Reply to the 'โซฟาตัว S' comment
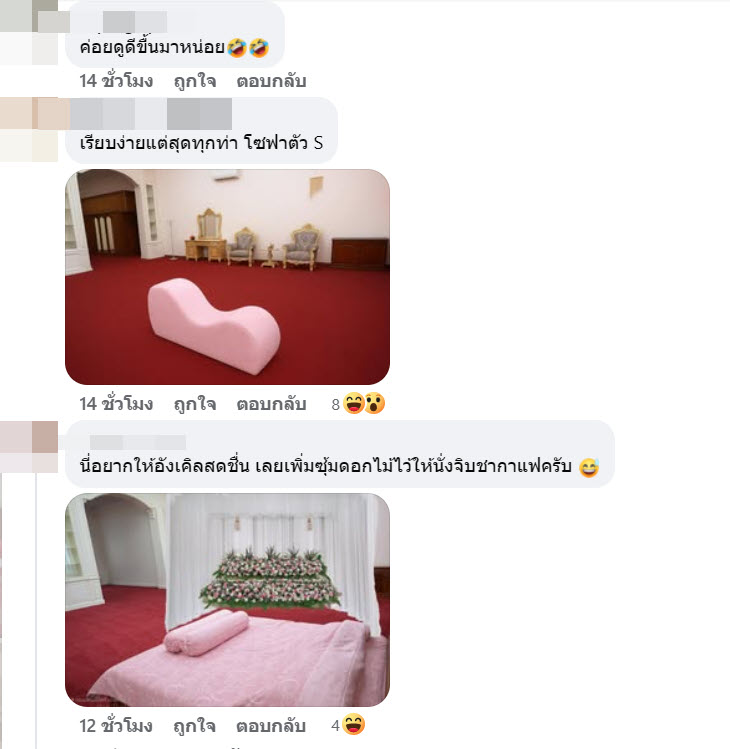 tap(270, 404)
